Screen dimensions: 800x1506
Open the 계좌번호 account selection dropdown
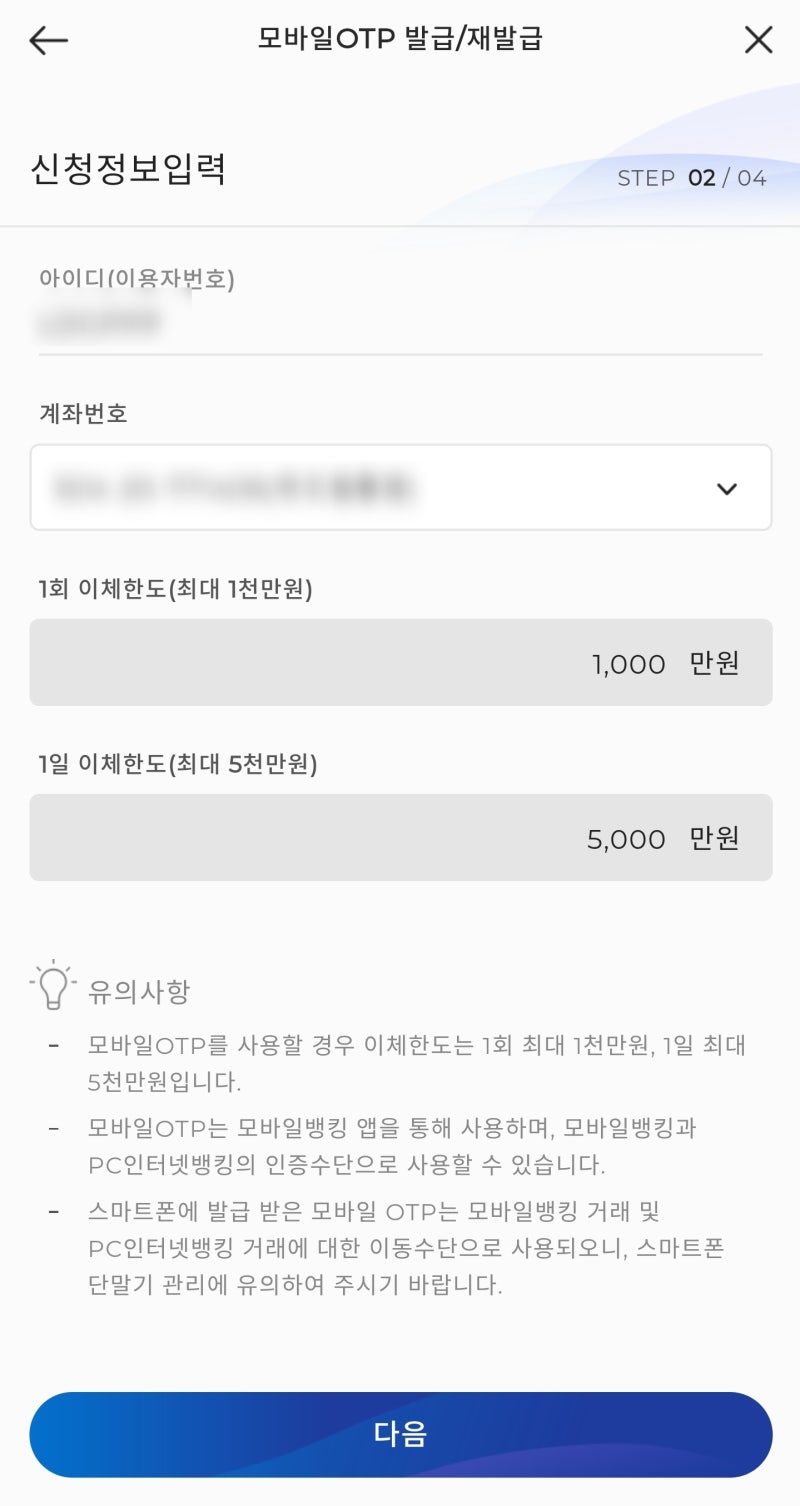coord(400,487)
